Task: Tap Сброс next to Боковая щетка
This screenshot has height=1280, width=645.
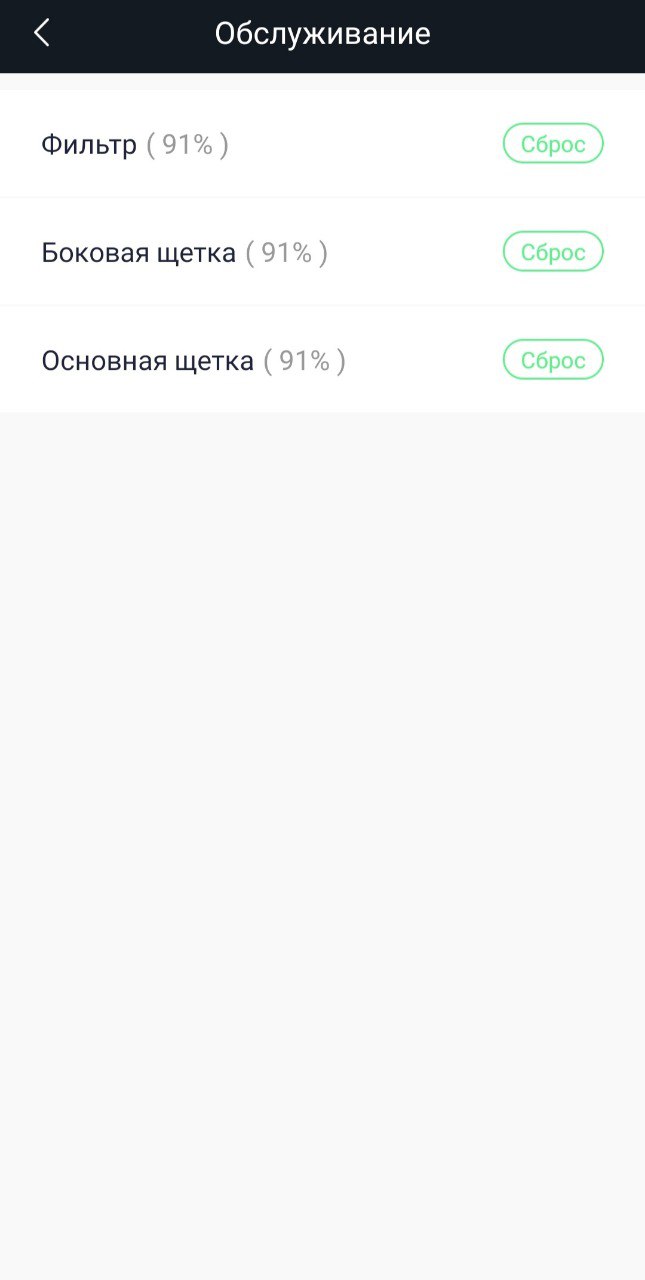Action: coord(552,252)
